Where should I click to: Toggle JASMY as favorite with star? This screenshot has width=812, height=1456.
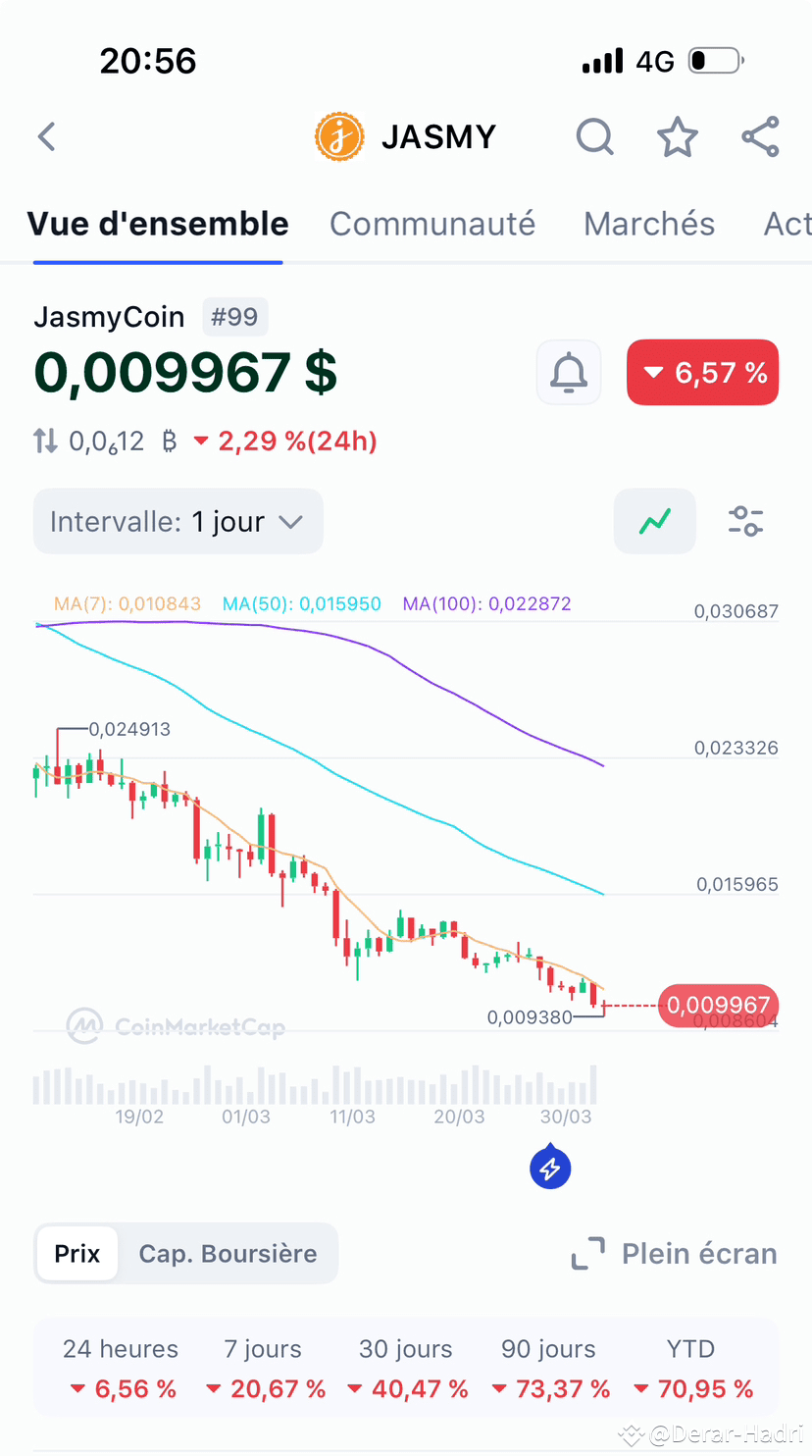[x=677, y=136]
